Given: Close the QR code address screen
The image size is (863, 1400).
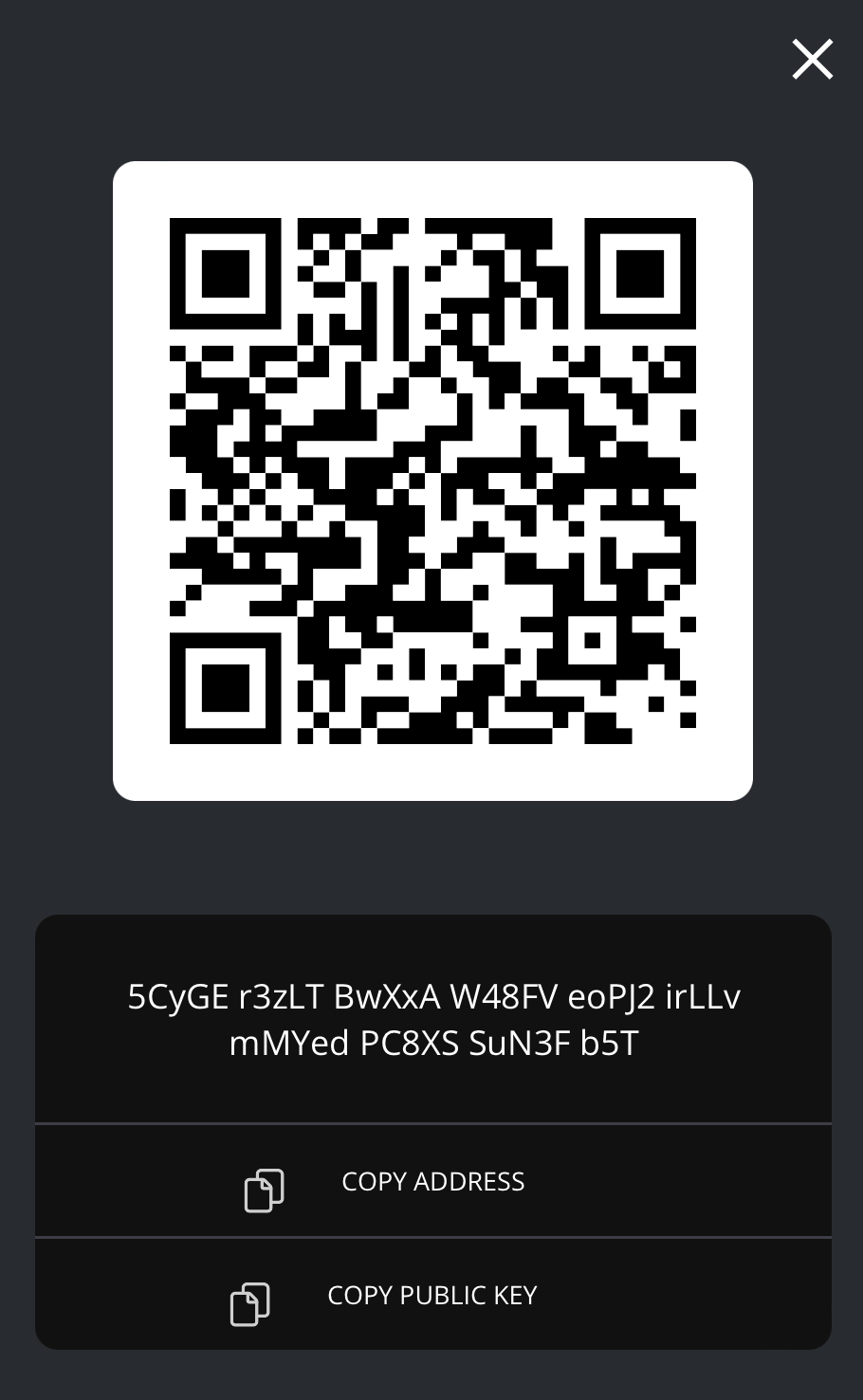Looking at the screenshot, I should pyautogui.click(x=812, y=60).
